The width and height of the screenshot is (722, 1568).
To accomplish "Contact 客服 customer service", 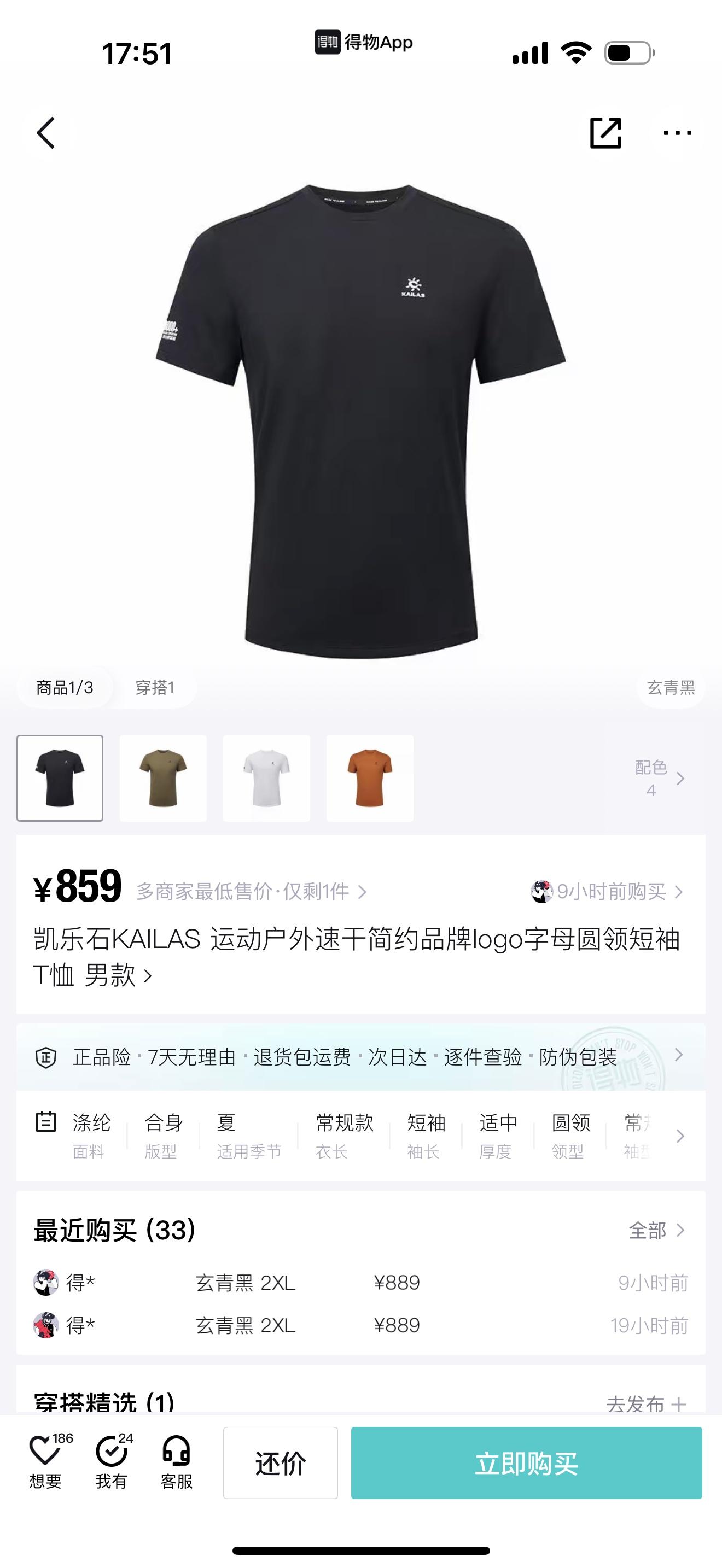I will (177, 1462).
